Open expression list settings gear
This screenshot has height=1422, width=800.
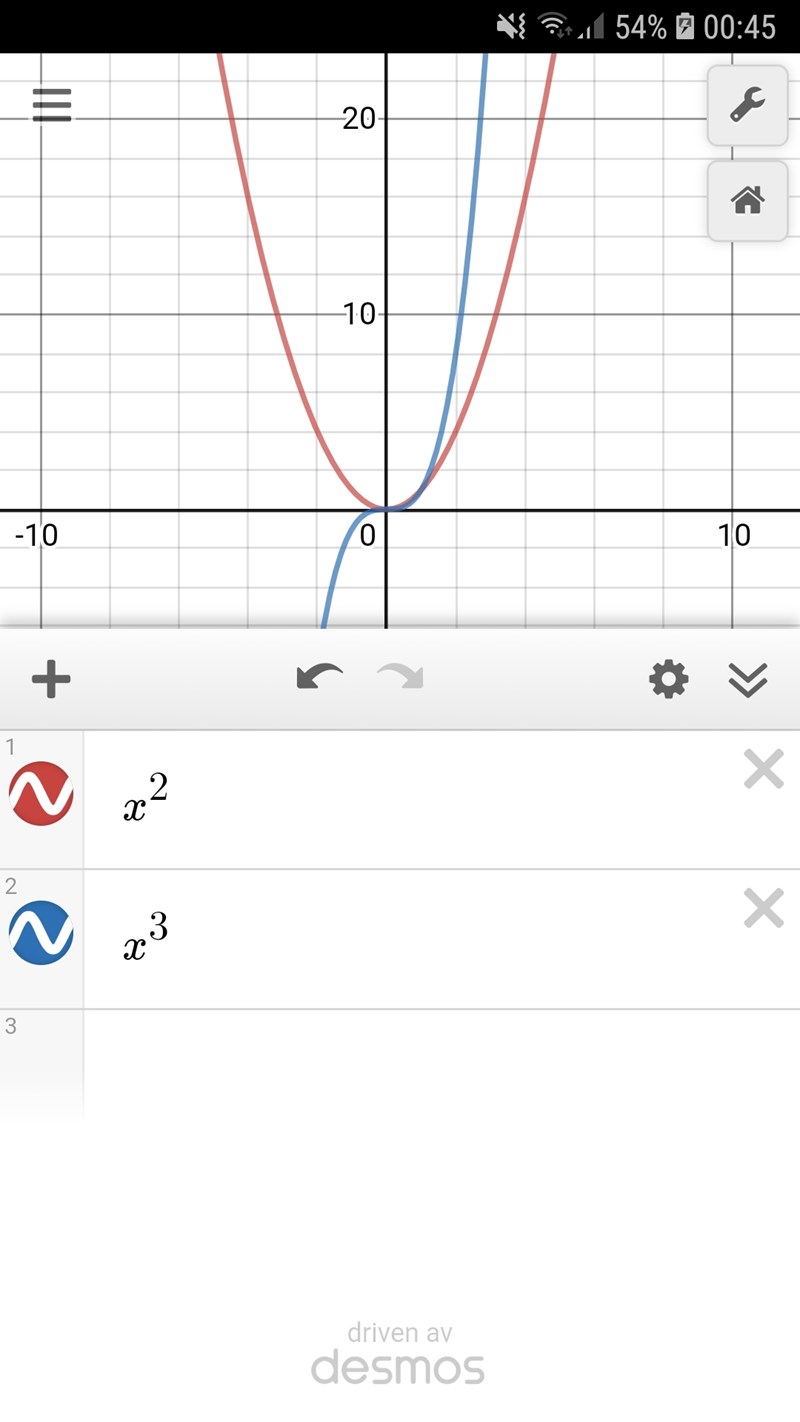(668, 680)
